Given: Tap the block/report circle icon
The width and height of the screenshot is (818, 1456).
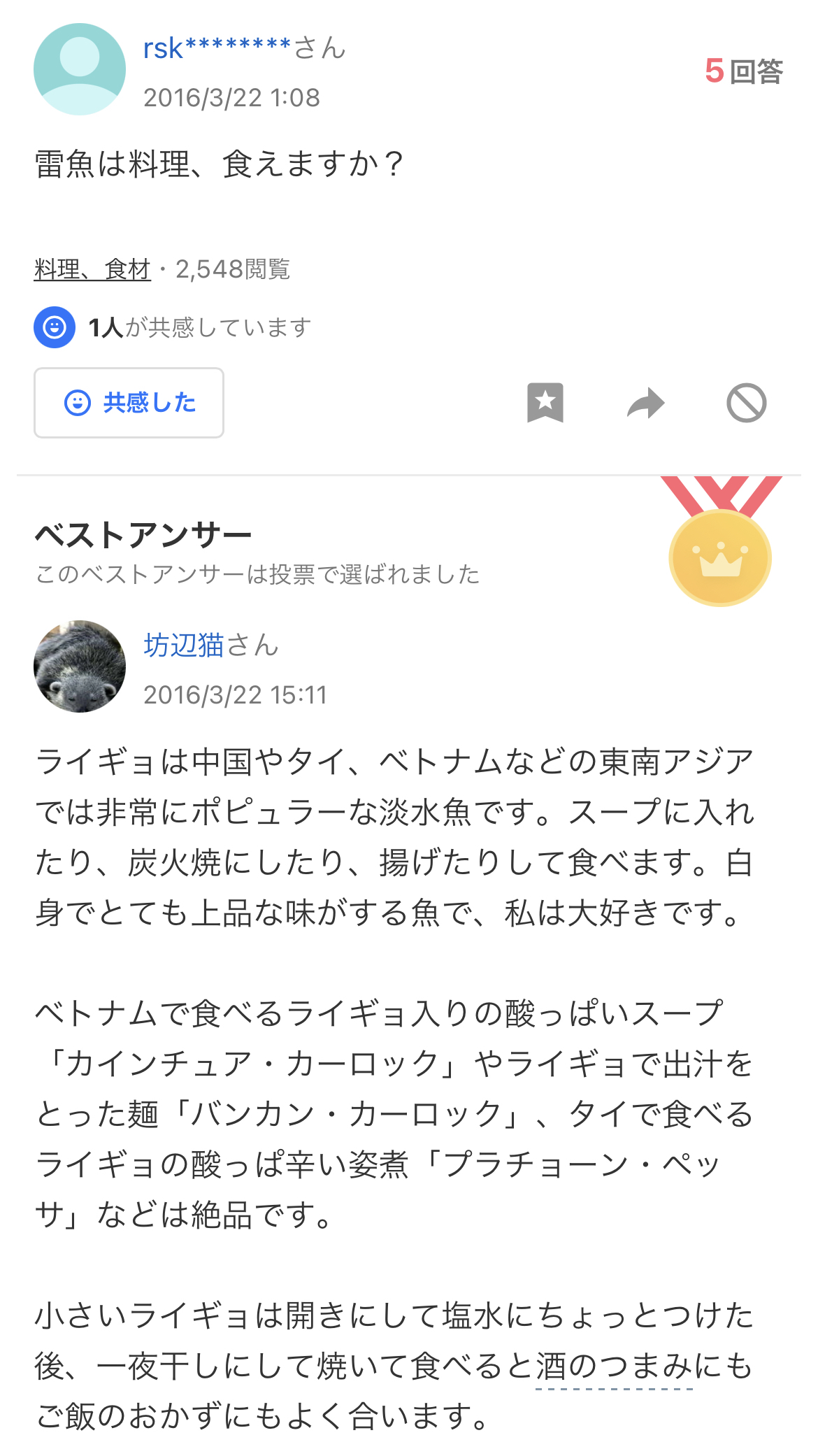Looking at the screenshot, I should coord(746,403).
